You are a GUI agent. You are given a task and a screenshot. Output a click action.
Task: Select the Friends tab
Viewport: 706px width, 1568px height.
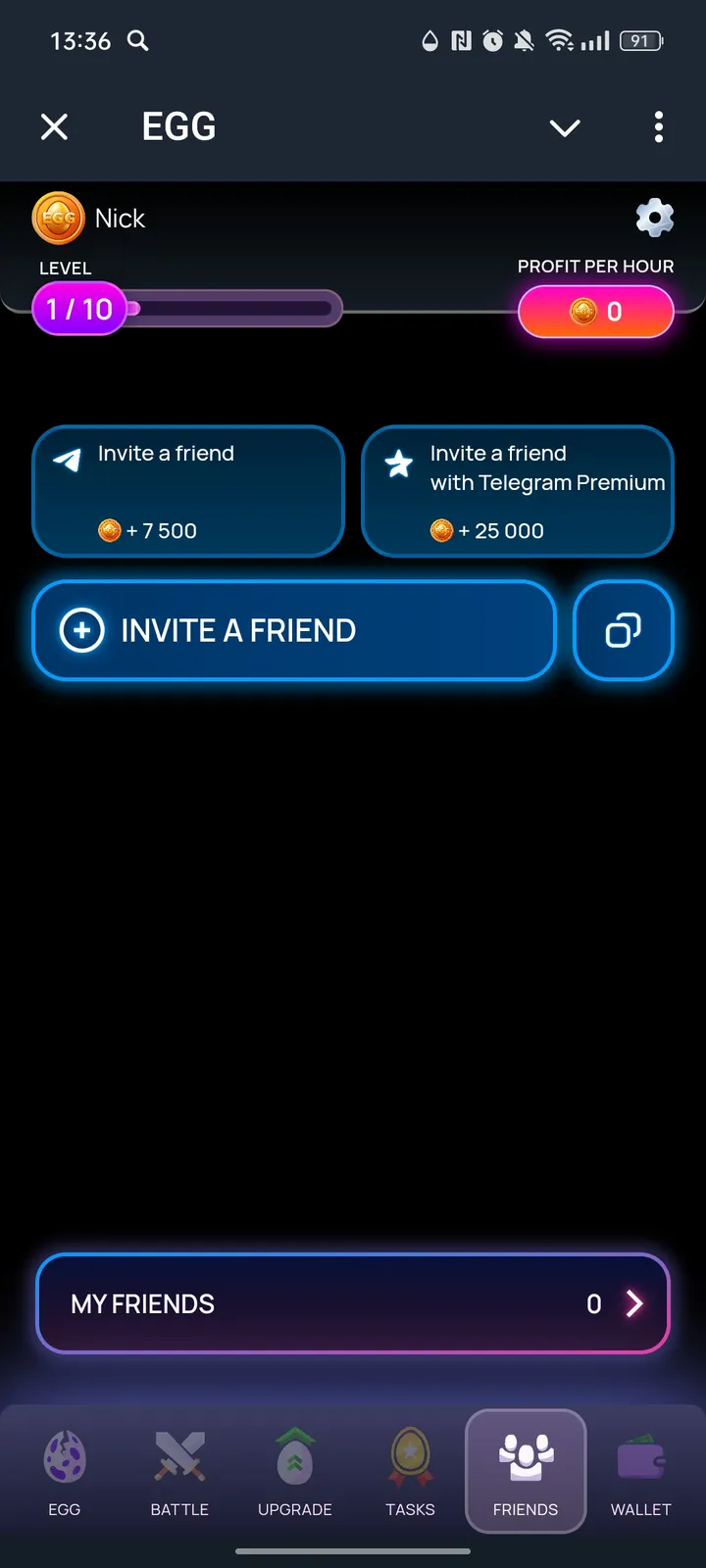526,1472
